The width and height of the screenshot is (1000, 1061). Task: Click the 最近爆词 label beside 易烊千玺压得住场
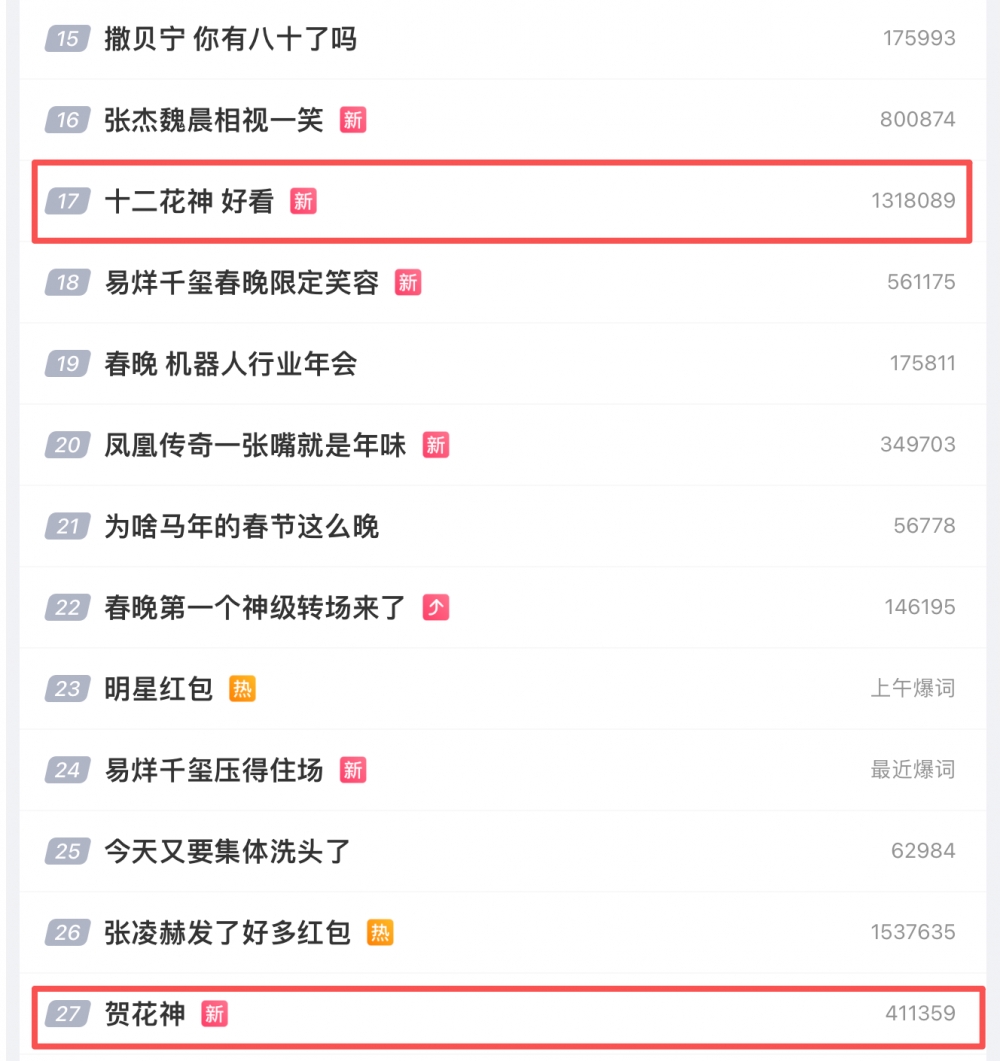click(912, 770)
